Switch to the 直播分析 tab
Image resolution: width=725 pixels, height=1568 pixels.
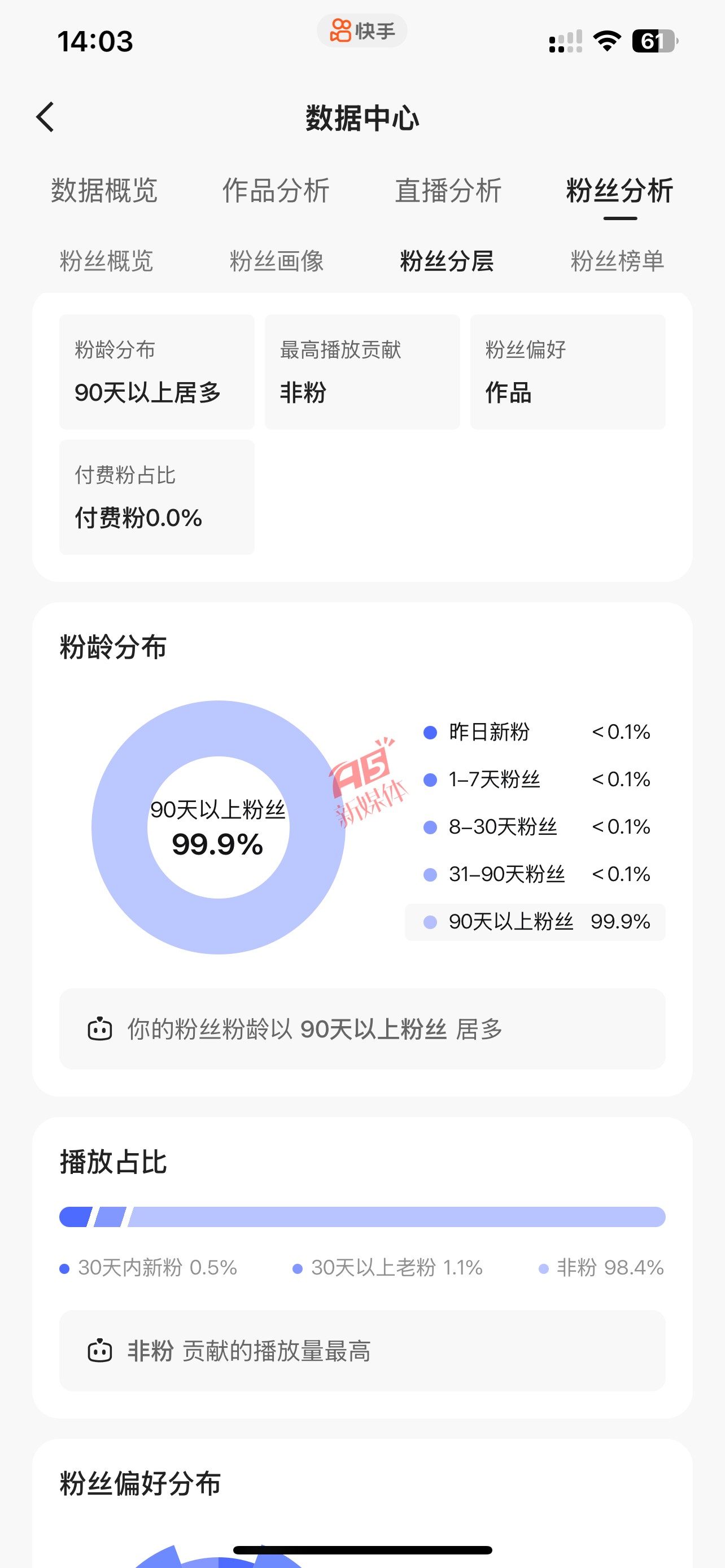point(448,191)
